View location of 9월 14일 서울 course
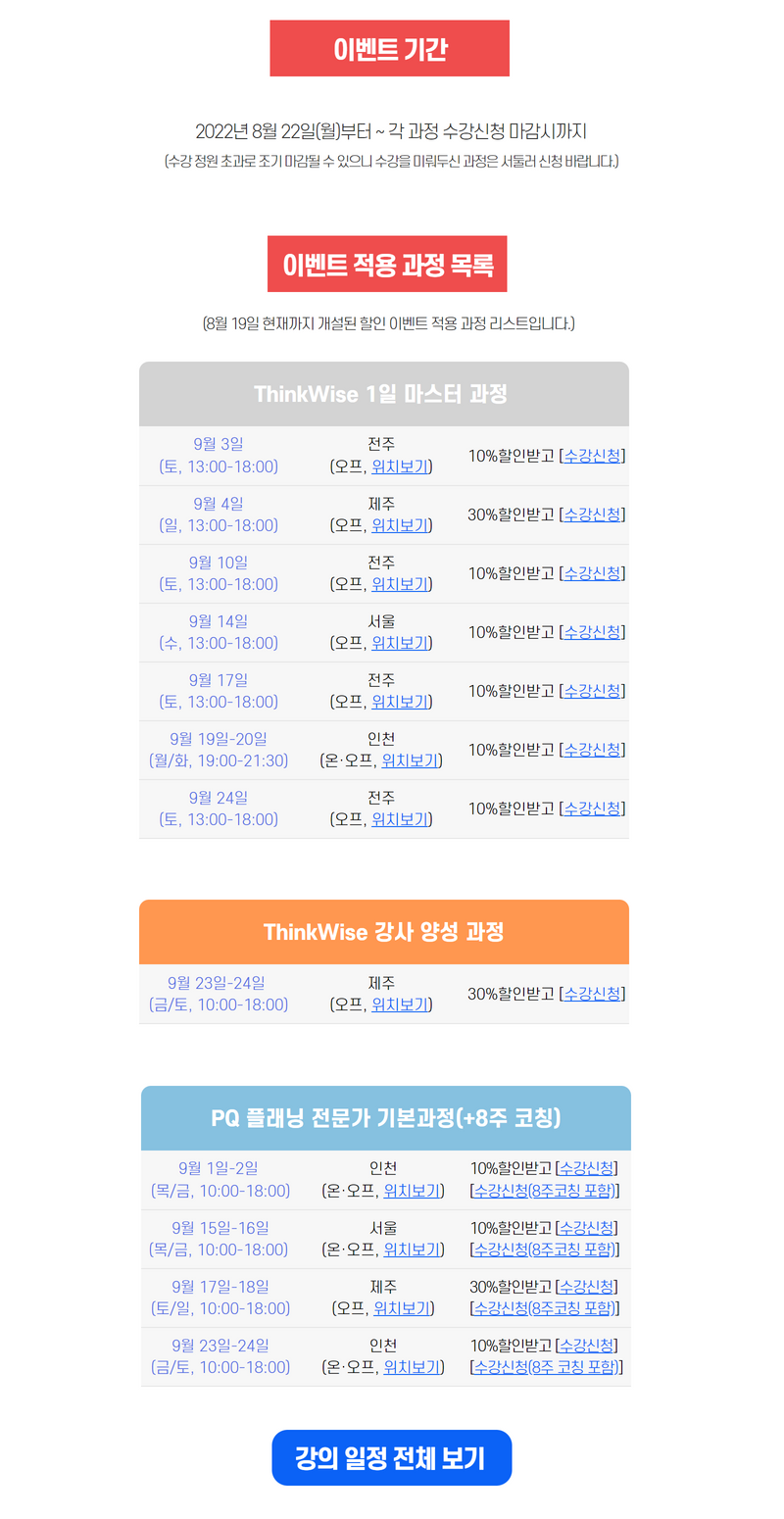The image size is (784, 1519). [x=400, y=643]
